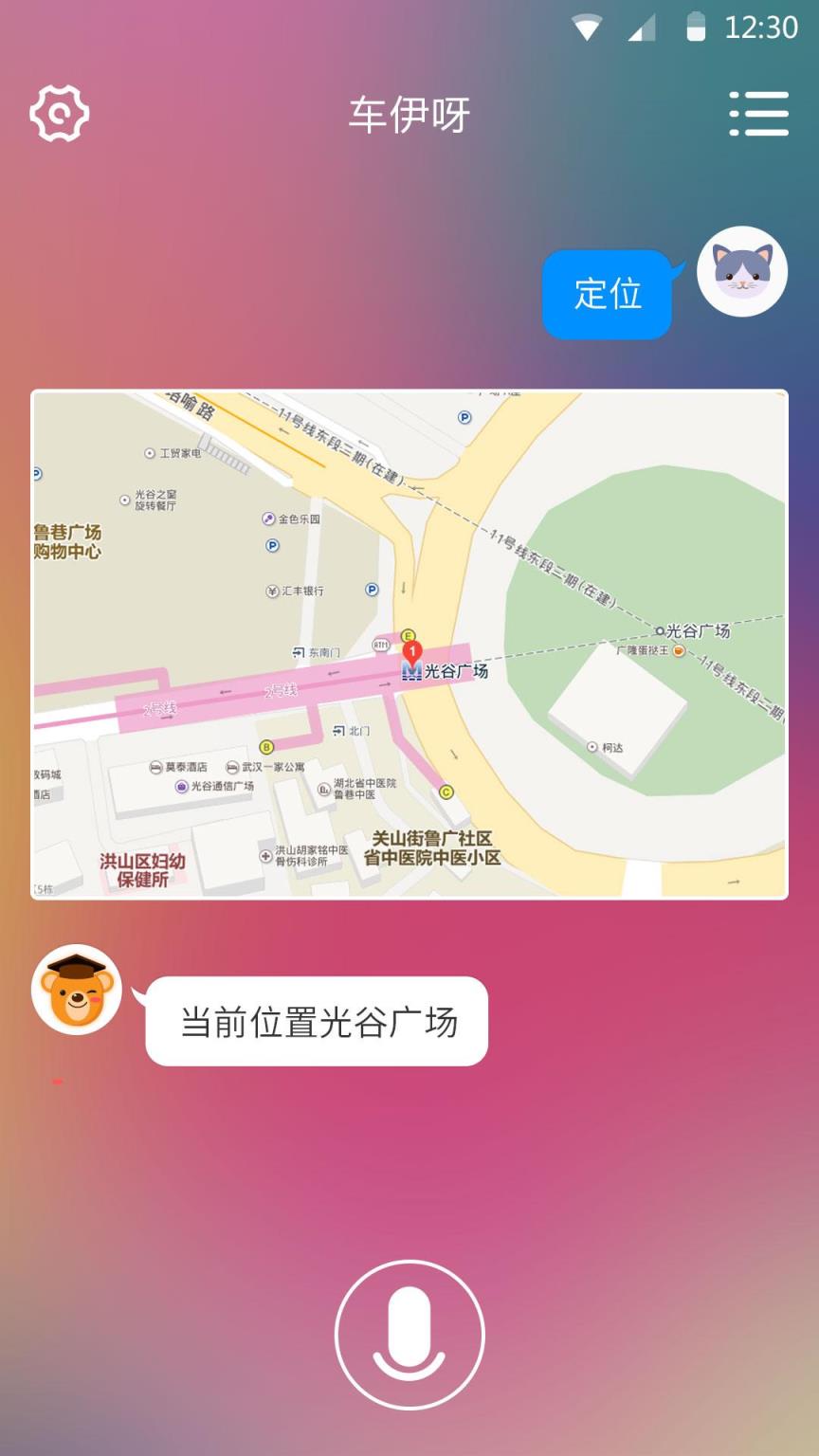The height and width of the screenshot is (1456, 819).
Task: Click the 汇丰银行 bank marker
Action: coord(272,591)
